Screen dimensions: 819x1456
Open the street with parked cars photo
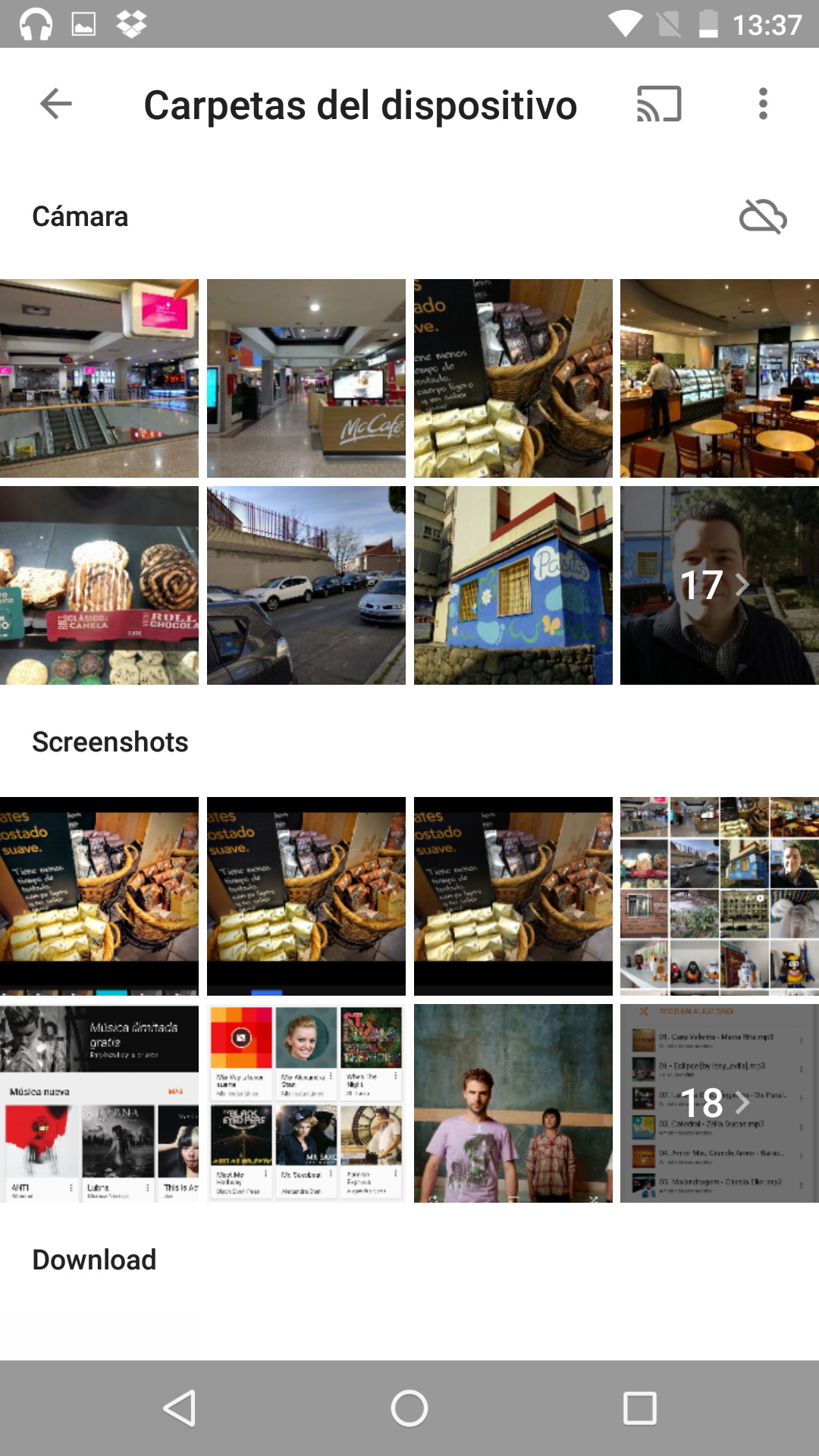[306, 585]
